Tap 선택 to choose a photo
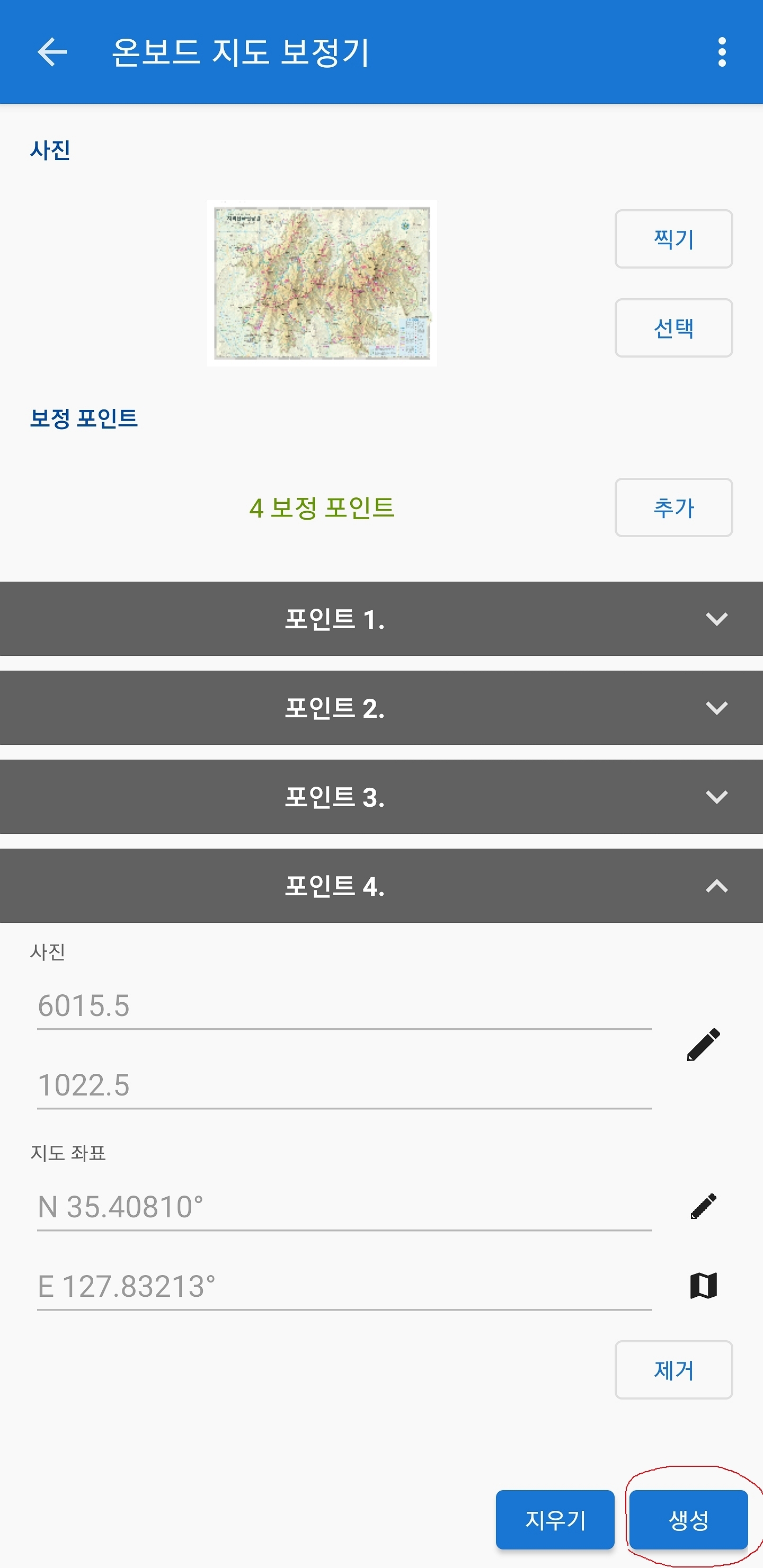The image size is (763, 1568). pyautogui.click(x=673, y=328)
